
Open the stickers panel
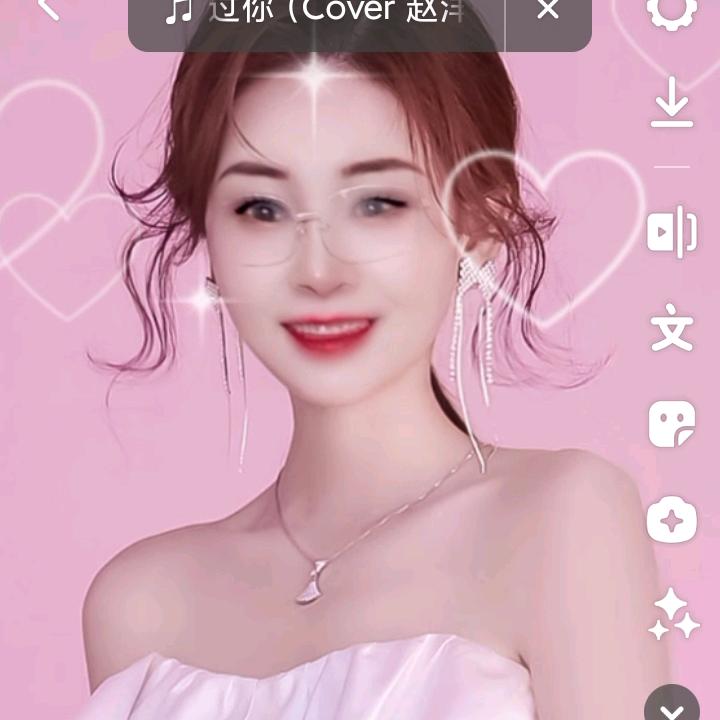tap(672, 424)
